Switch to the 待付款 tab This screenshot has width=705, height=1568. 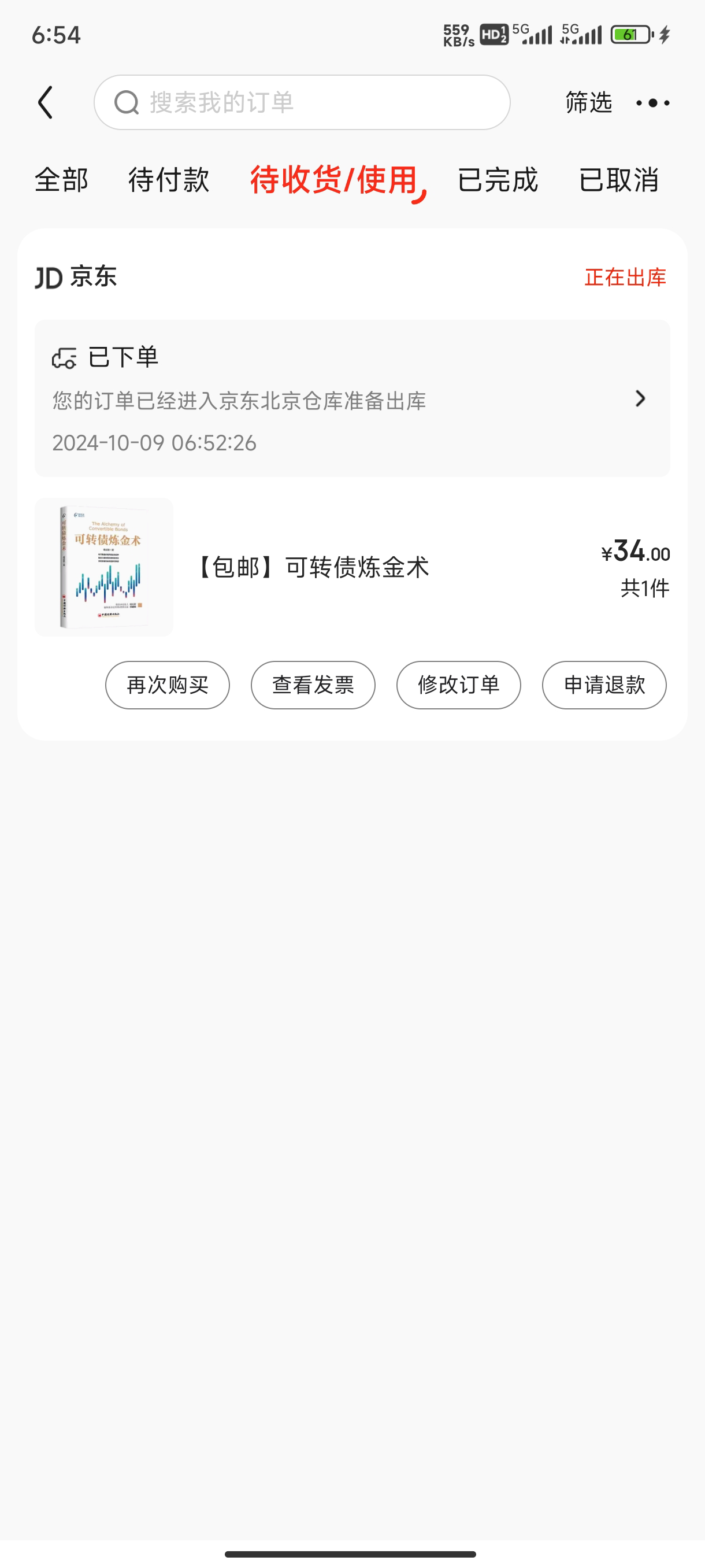coord(169,180)
